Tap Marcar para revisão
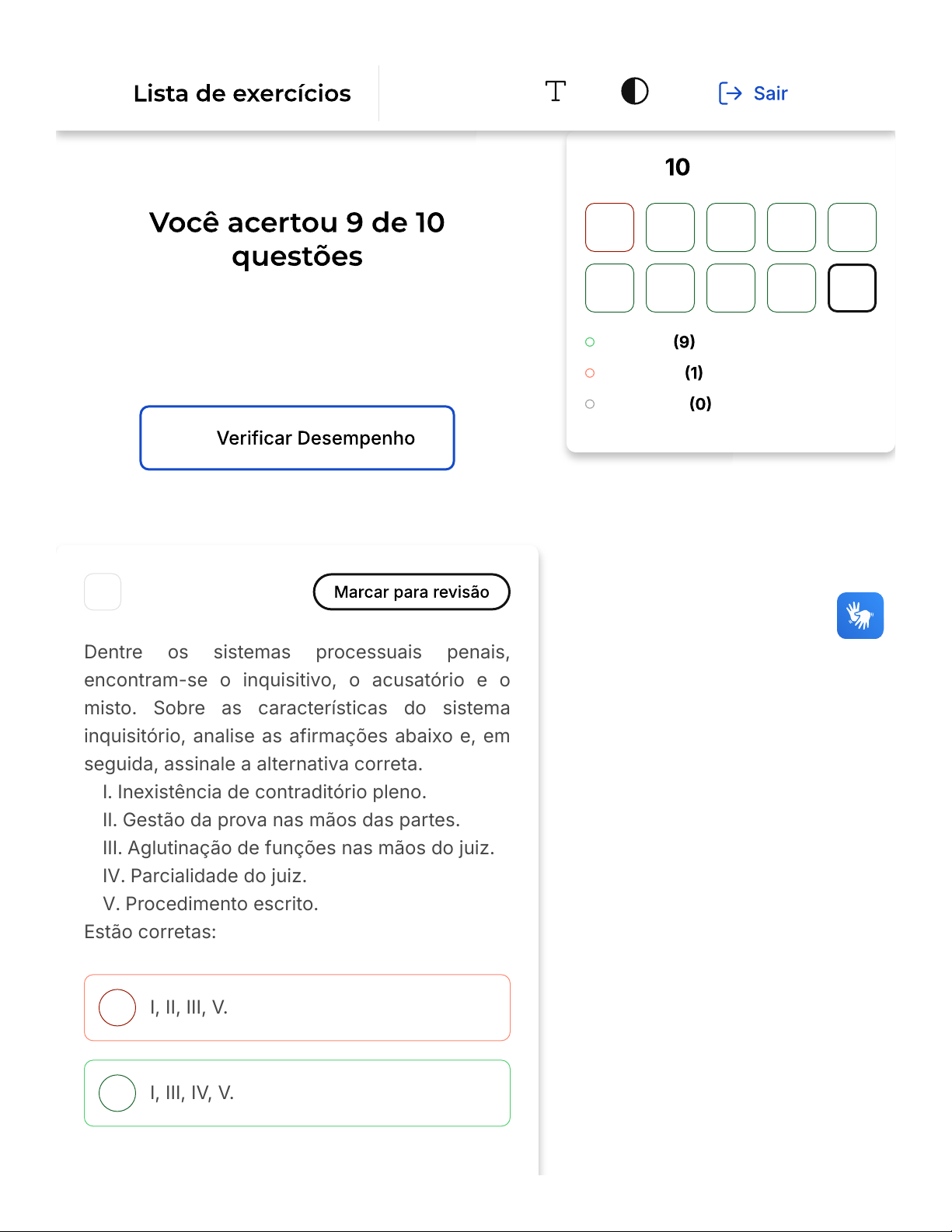This screenshot has width=952, height=1232. pos(411,592)
